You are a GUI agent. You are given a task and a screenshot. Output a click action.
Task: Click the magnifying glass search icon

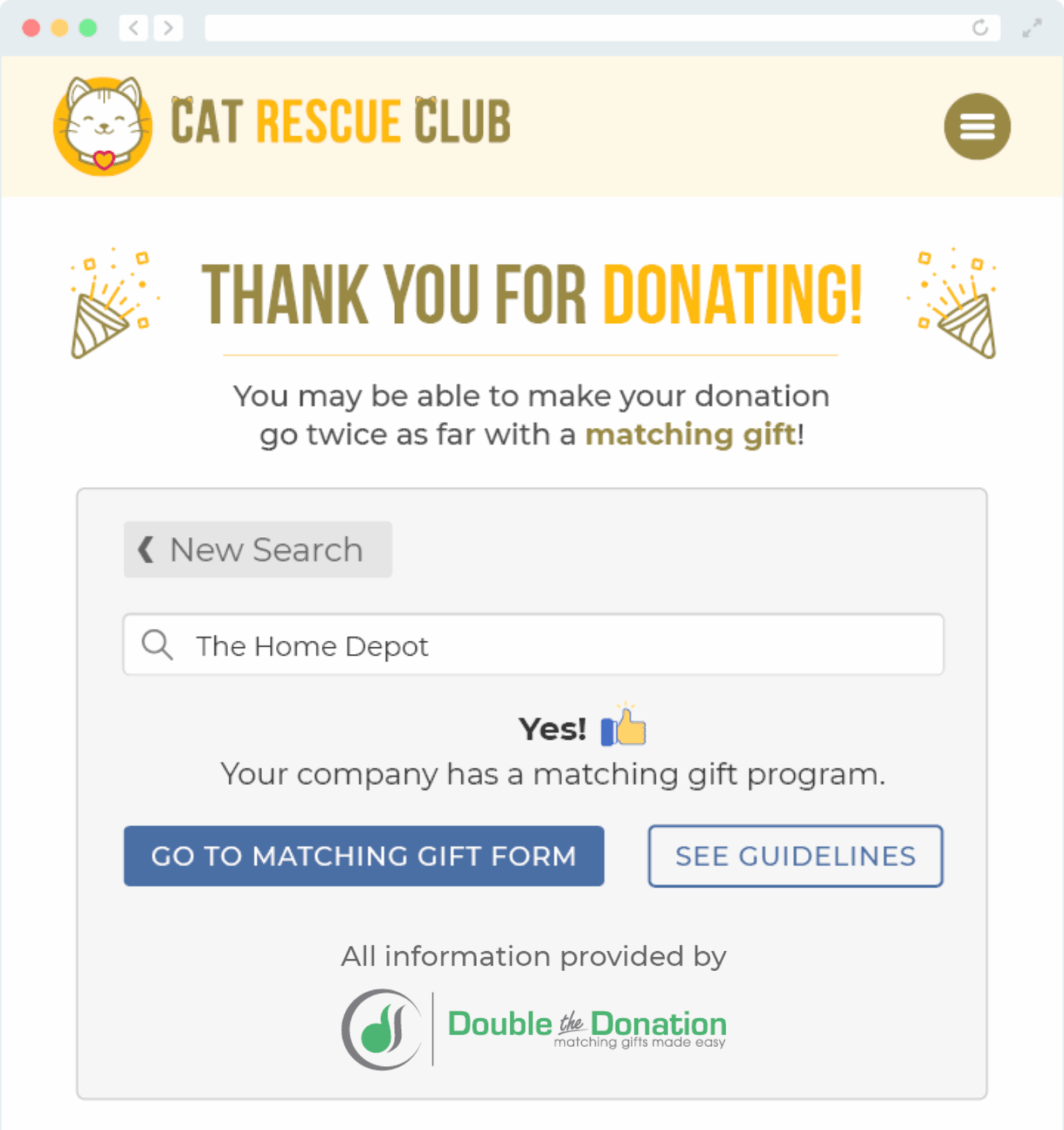pos(157,645)
